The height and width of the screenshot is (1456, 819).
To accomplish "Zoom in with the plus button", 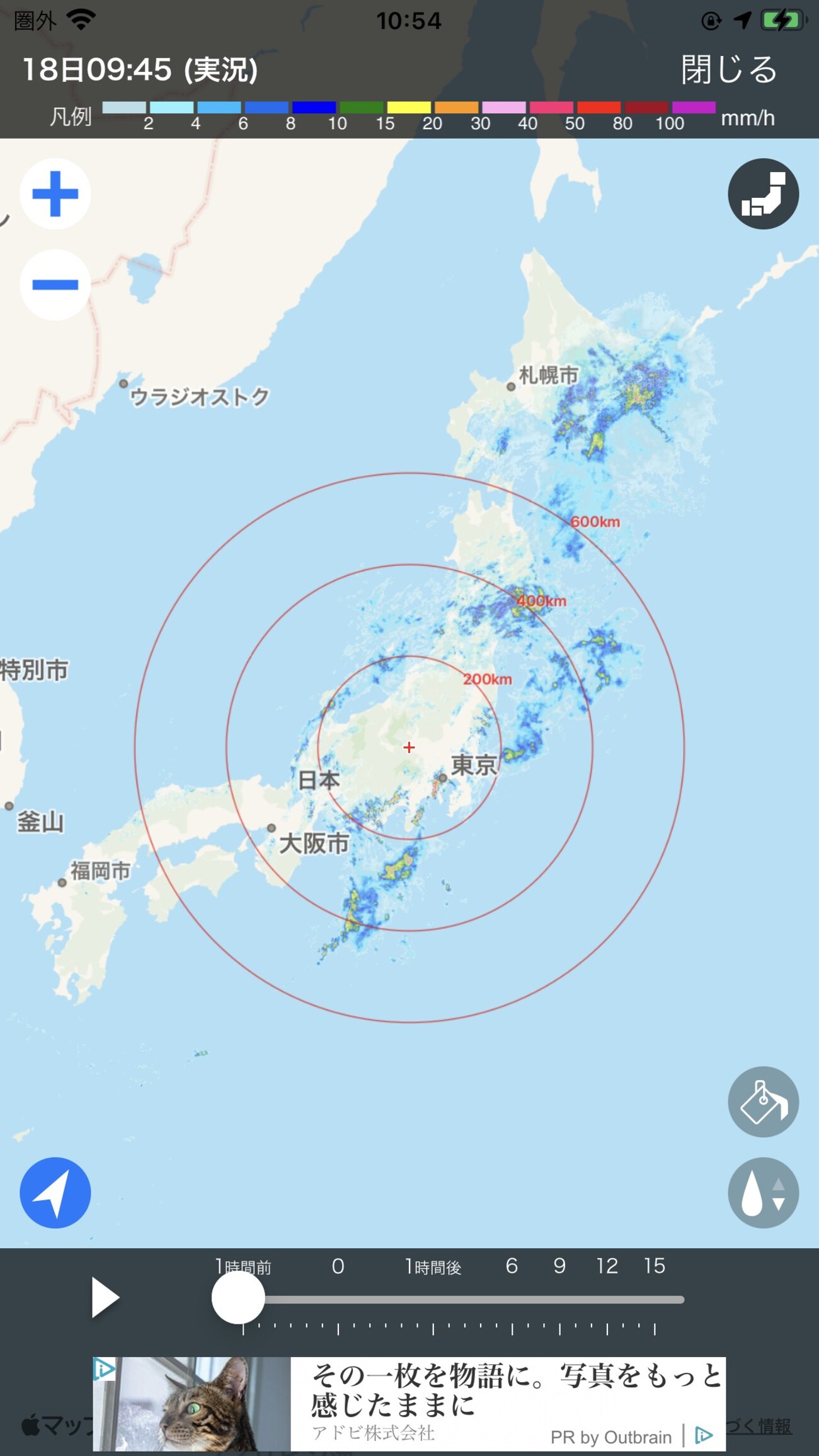I will tap(55, 193).
